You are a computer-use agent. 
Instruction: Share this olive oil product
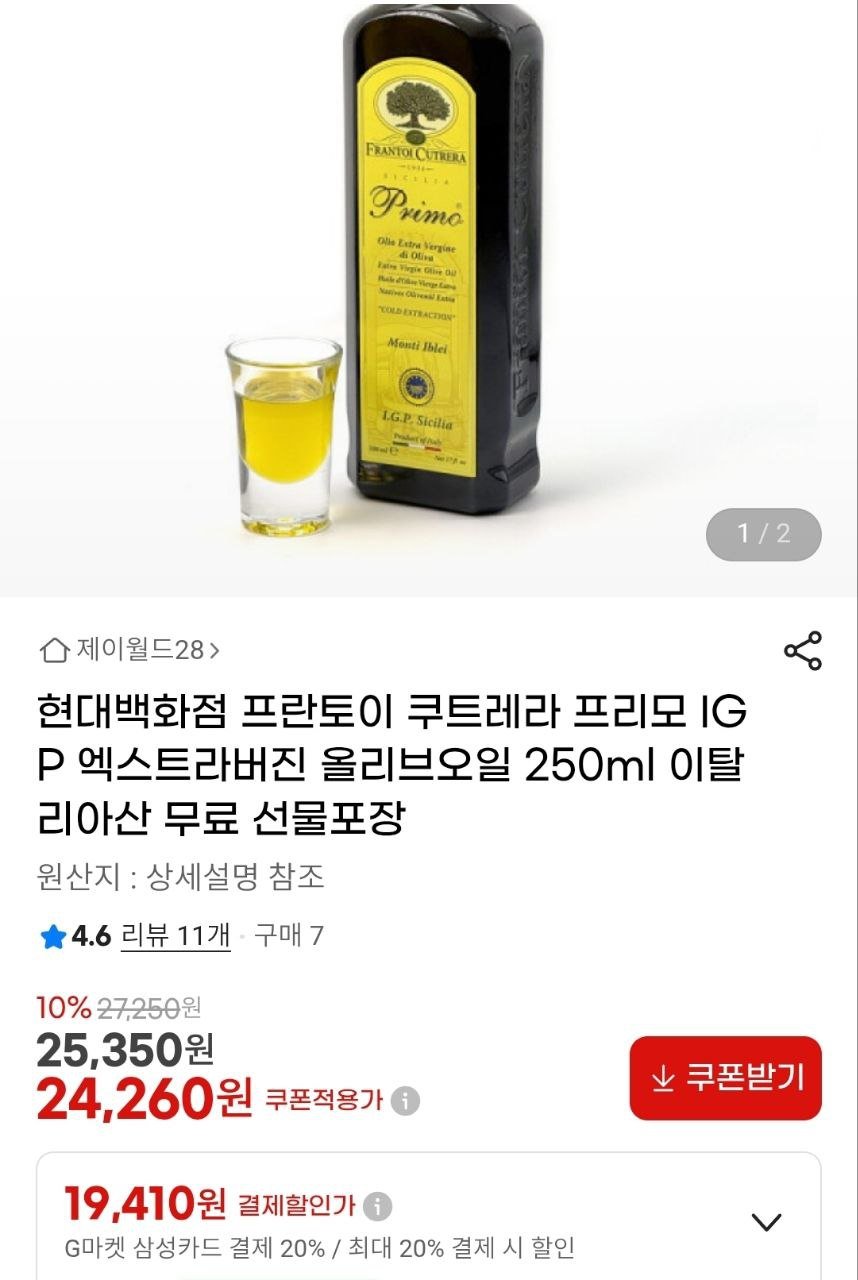tap(802, 651)
